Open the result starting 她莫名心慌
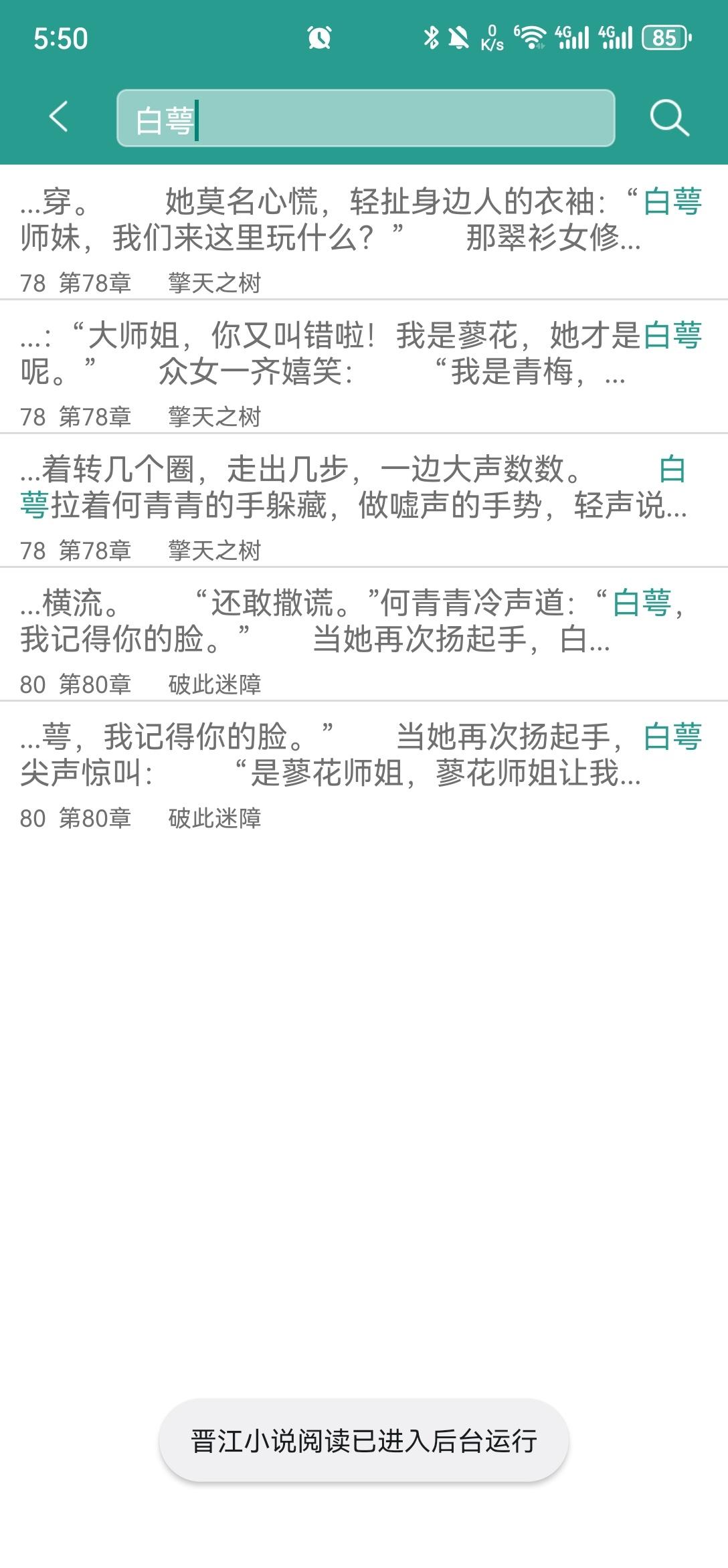728x1568 pixels. coord(364,232)
